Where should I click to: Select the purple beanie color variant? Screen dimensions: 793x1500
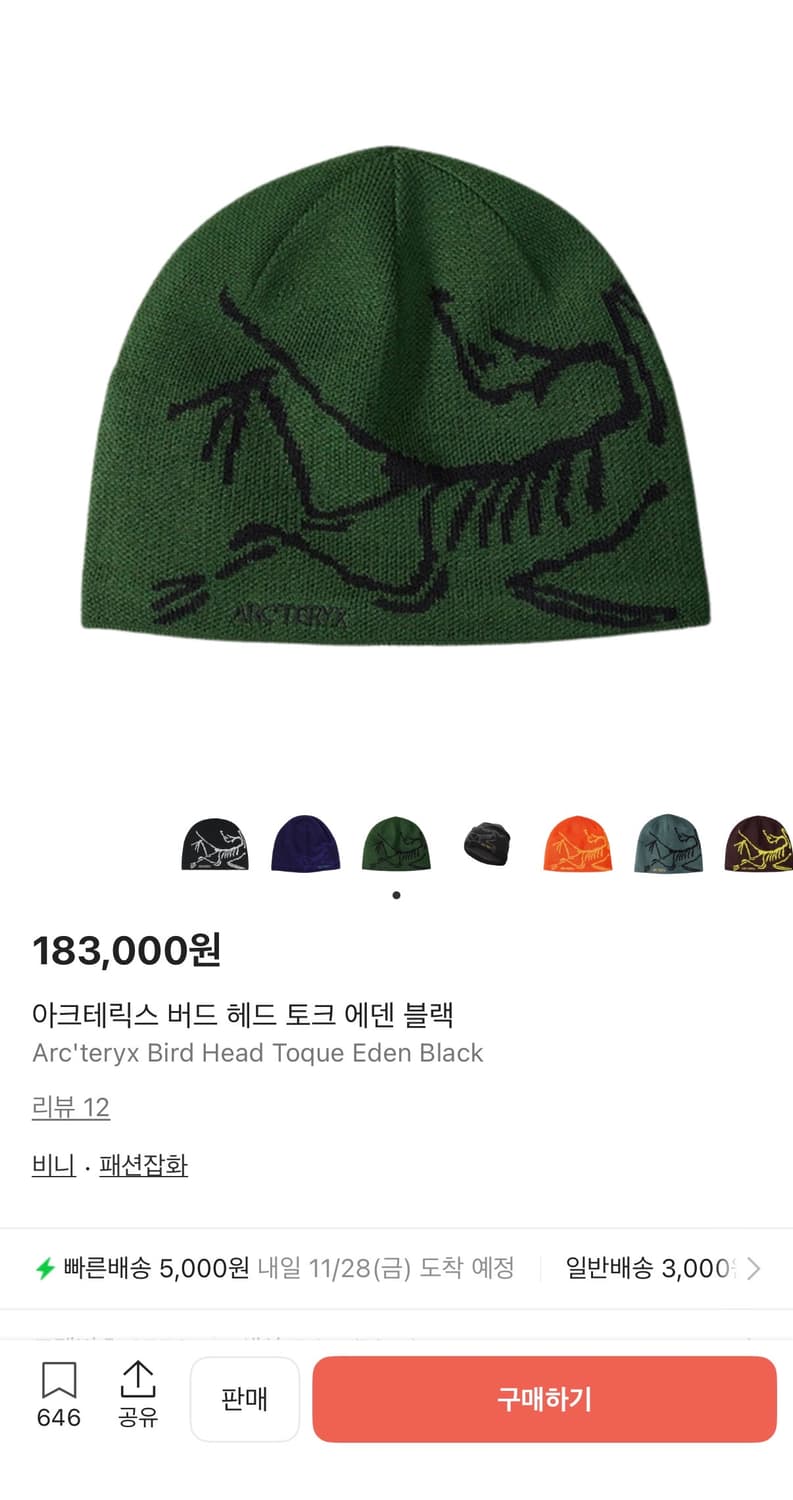[306, 844]
